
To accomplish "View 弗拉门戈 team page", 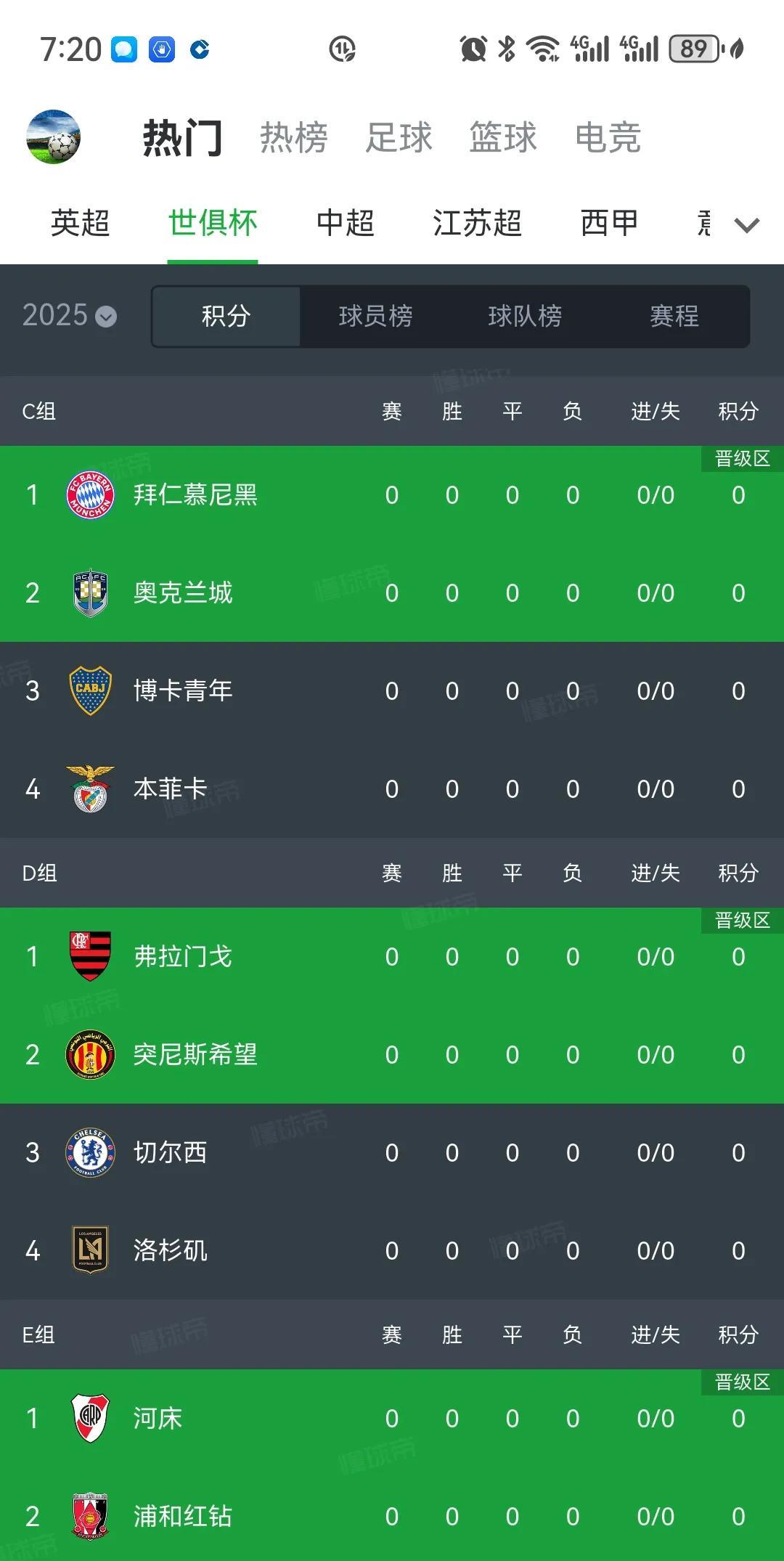I will [x=392, y=957].
